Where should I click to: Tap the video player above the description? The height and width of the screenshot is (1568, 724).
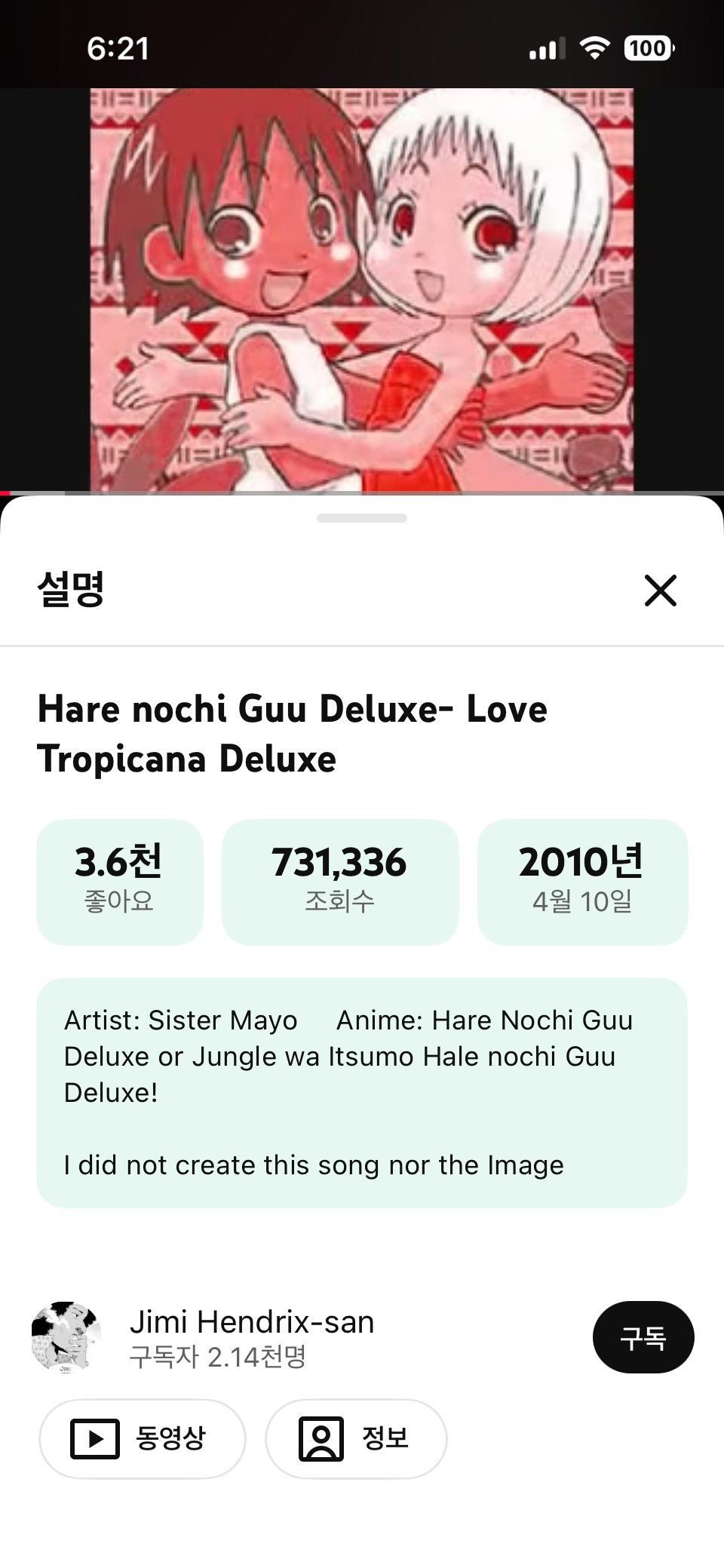pyautogui.click(x=362, y=290)
